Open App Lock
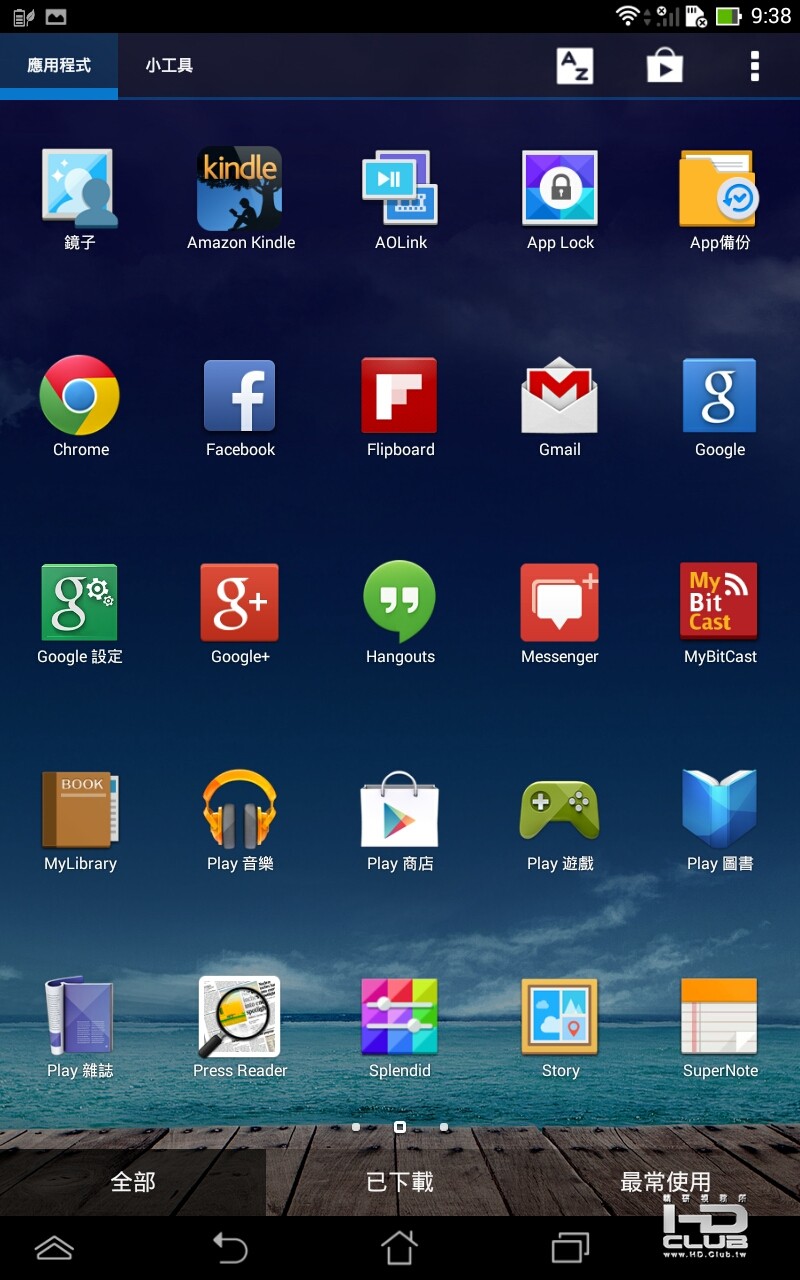800x1280 pixels. 560,190
